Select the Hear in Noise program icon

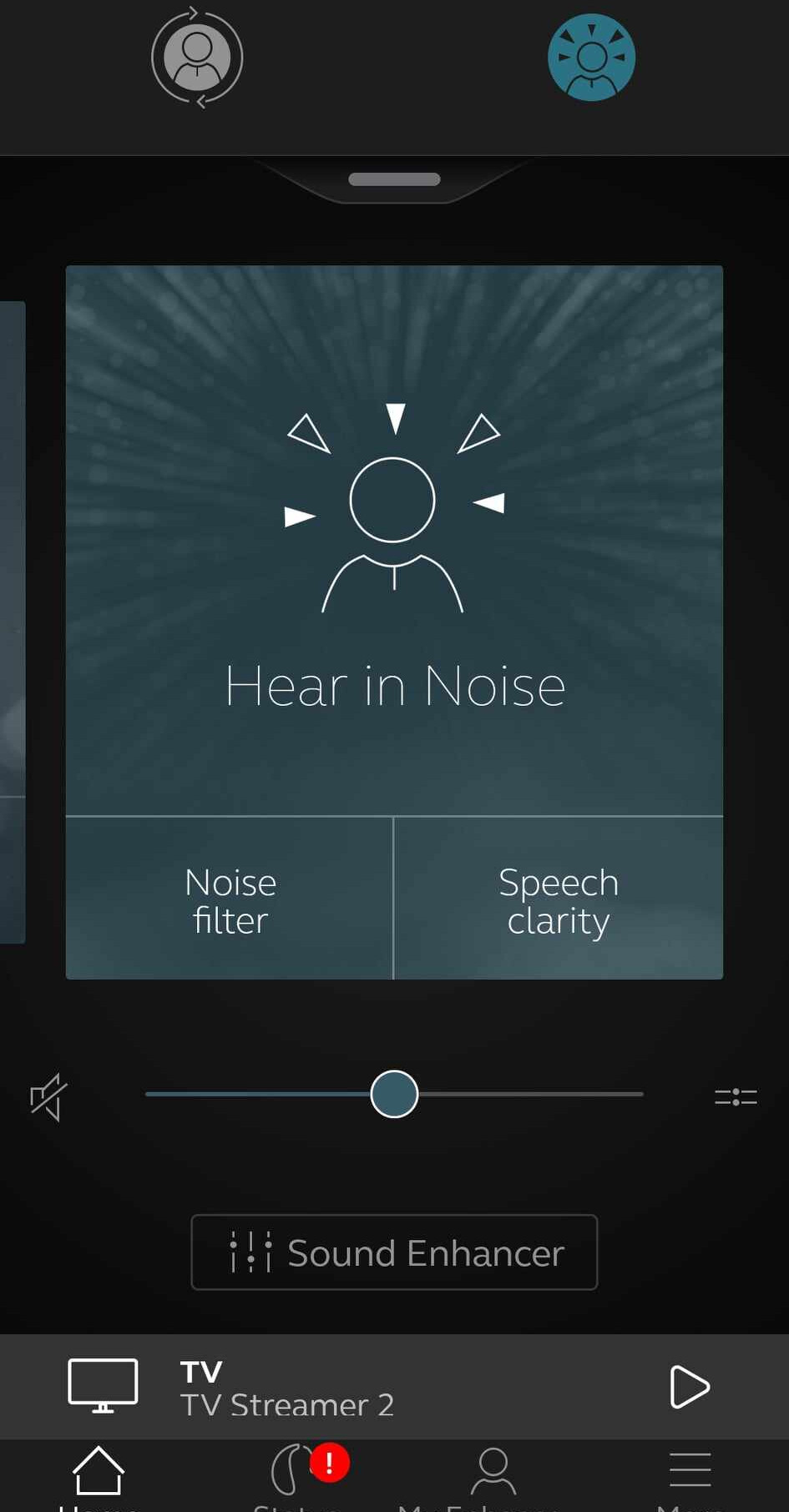click(591, 58)
